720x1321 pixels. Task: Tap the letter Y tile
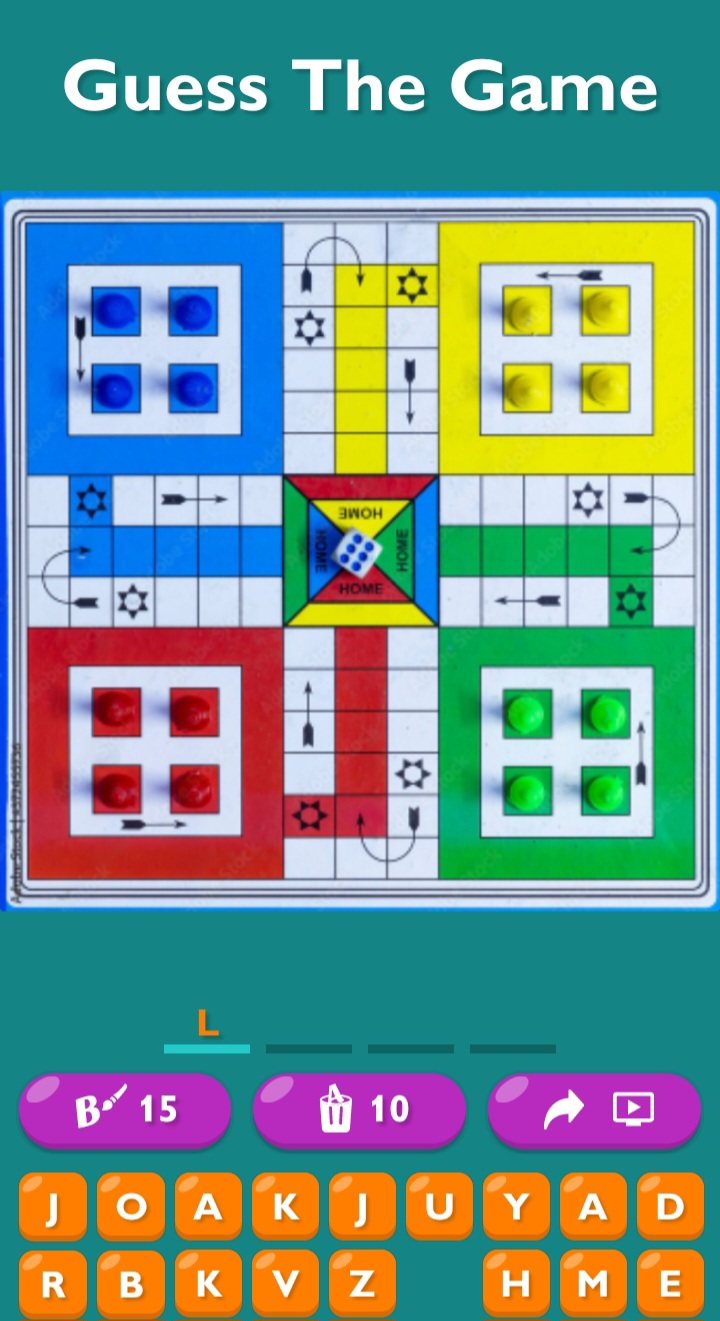(516, 1207)
